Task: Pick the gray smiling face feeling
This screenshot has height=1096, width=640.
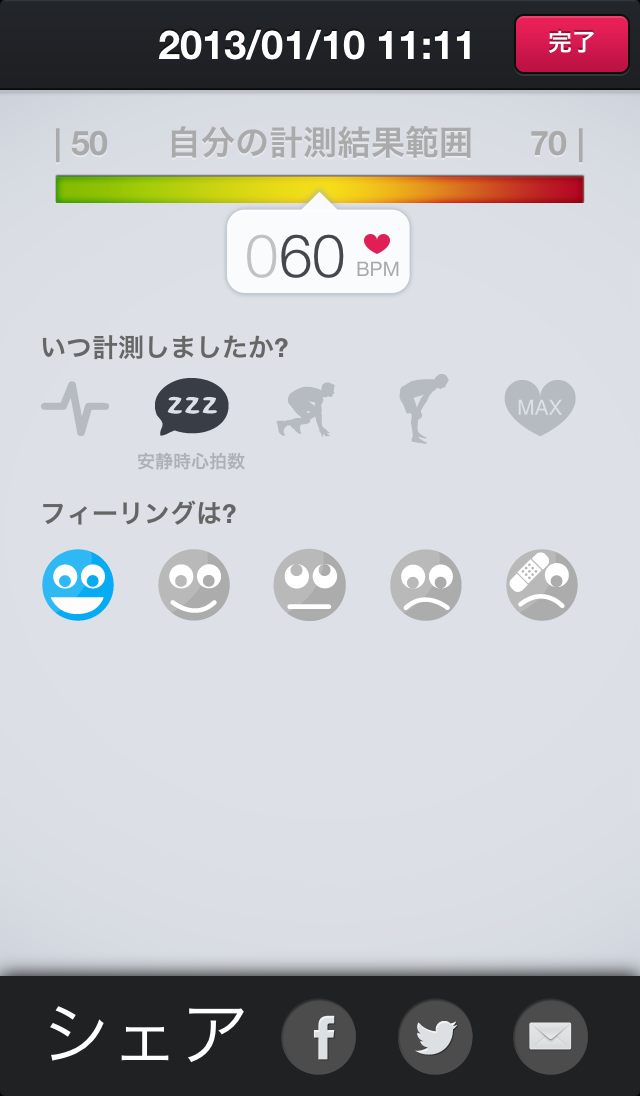Action: point(194,585)
